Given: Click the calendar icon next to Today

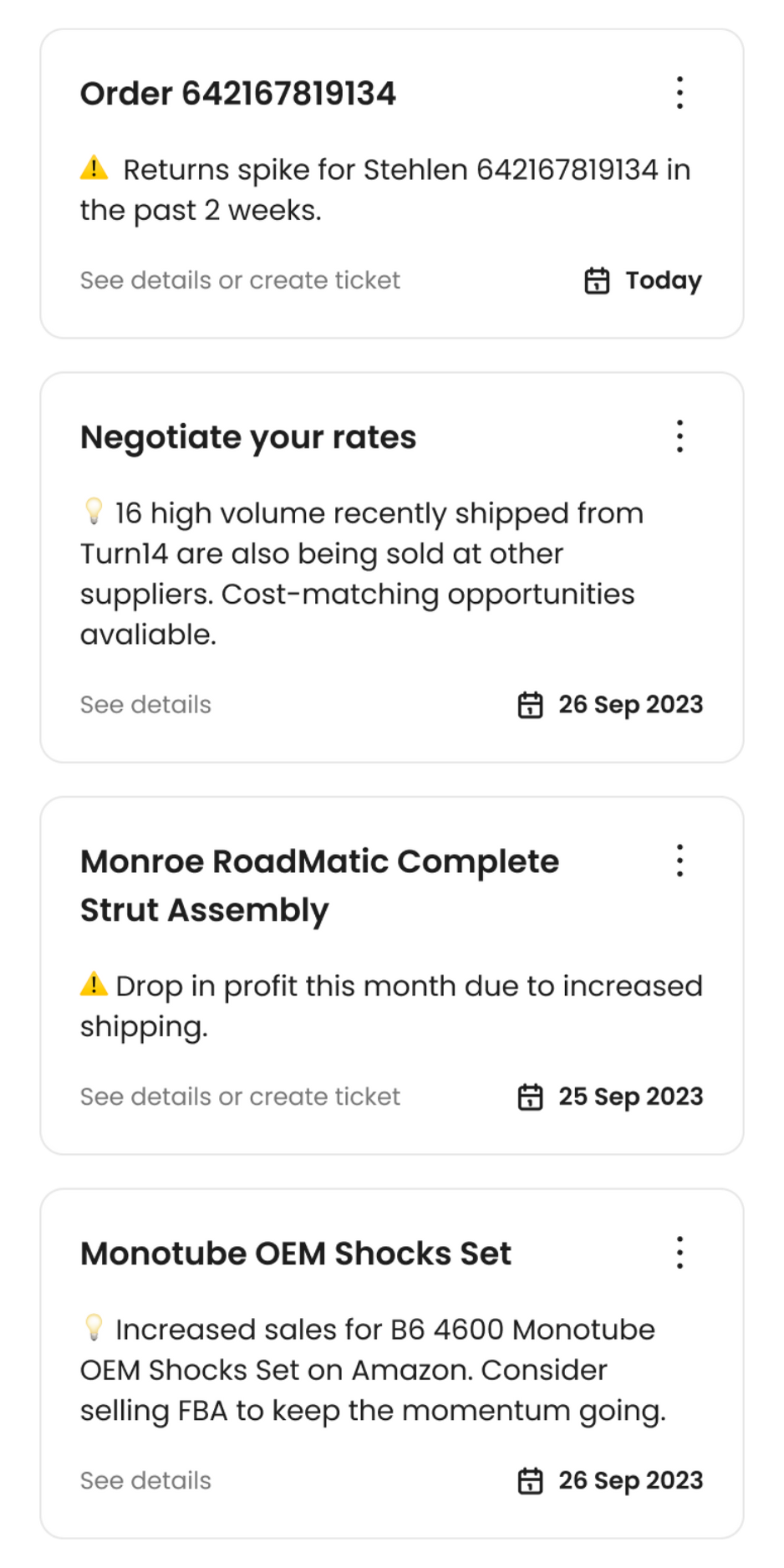Looking at the screenshot, I should point(598,280).
